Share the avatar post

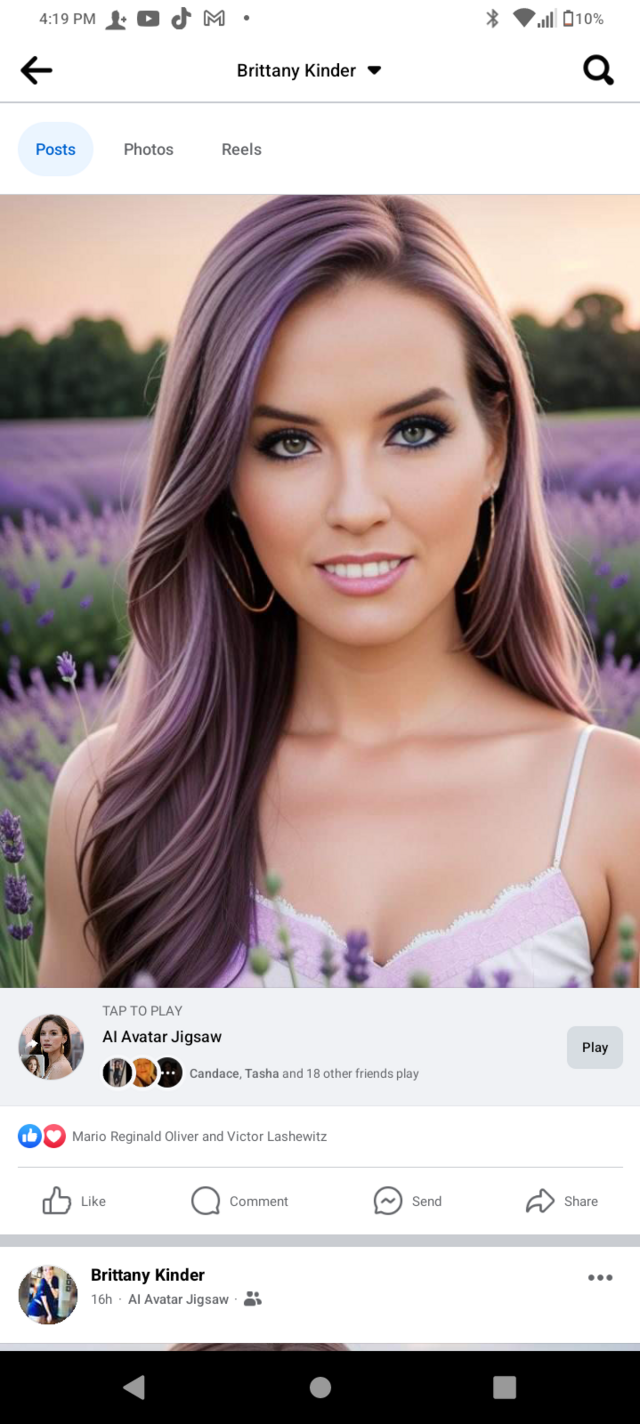click(562, 1201)
